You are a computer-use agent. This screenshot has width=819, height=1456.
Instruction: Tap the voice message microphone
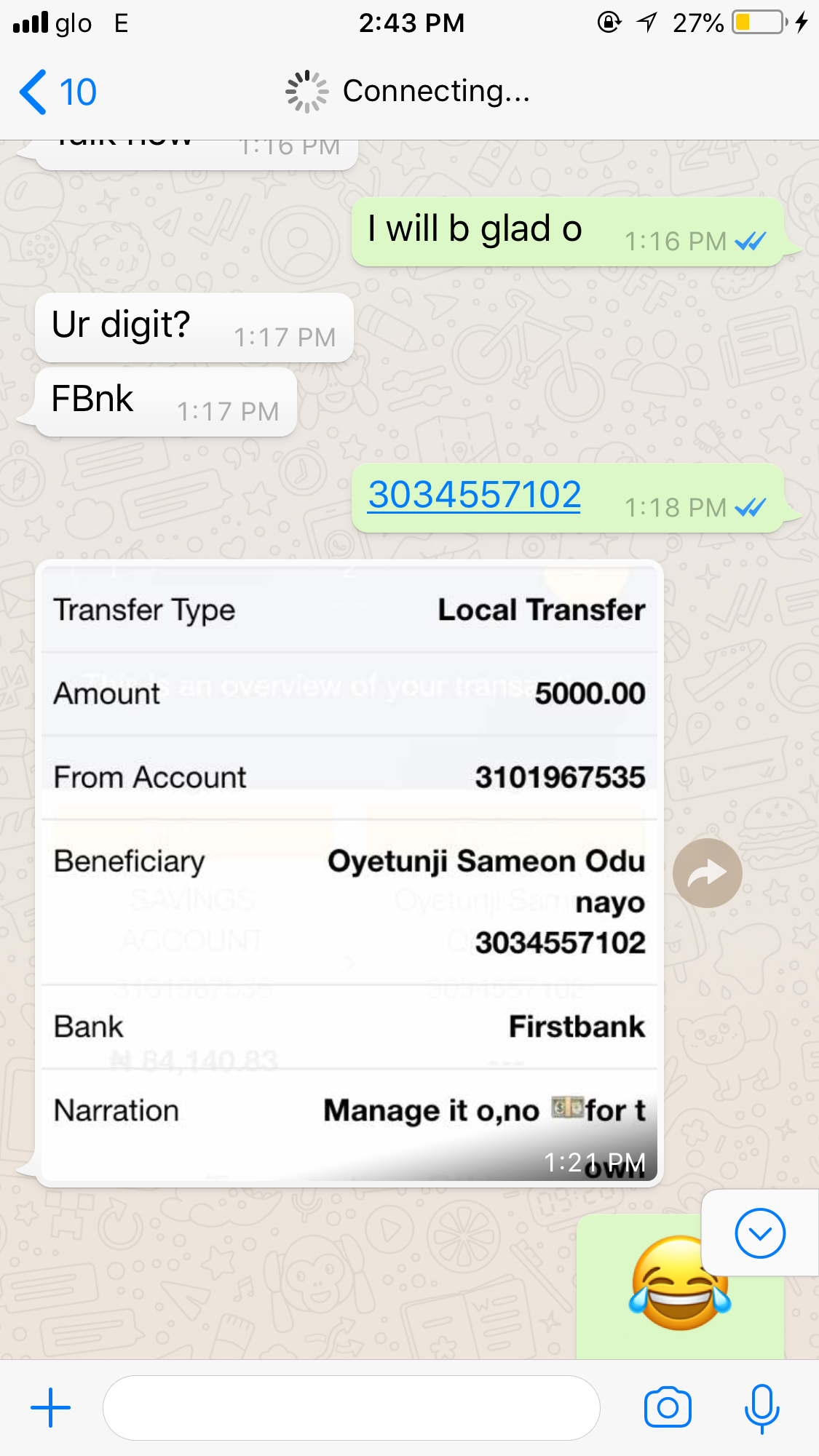pos(761,1409)
